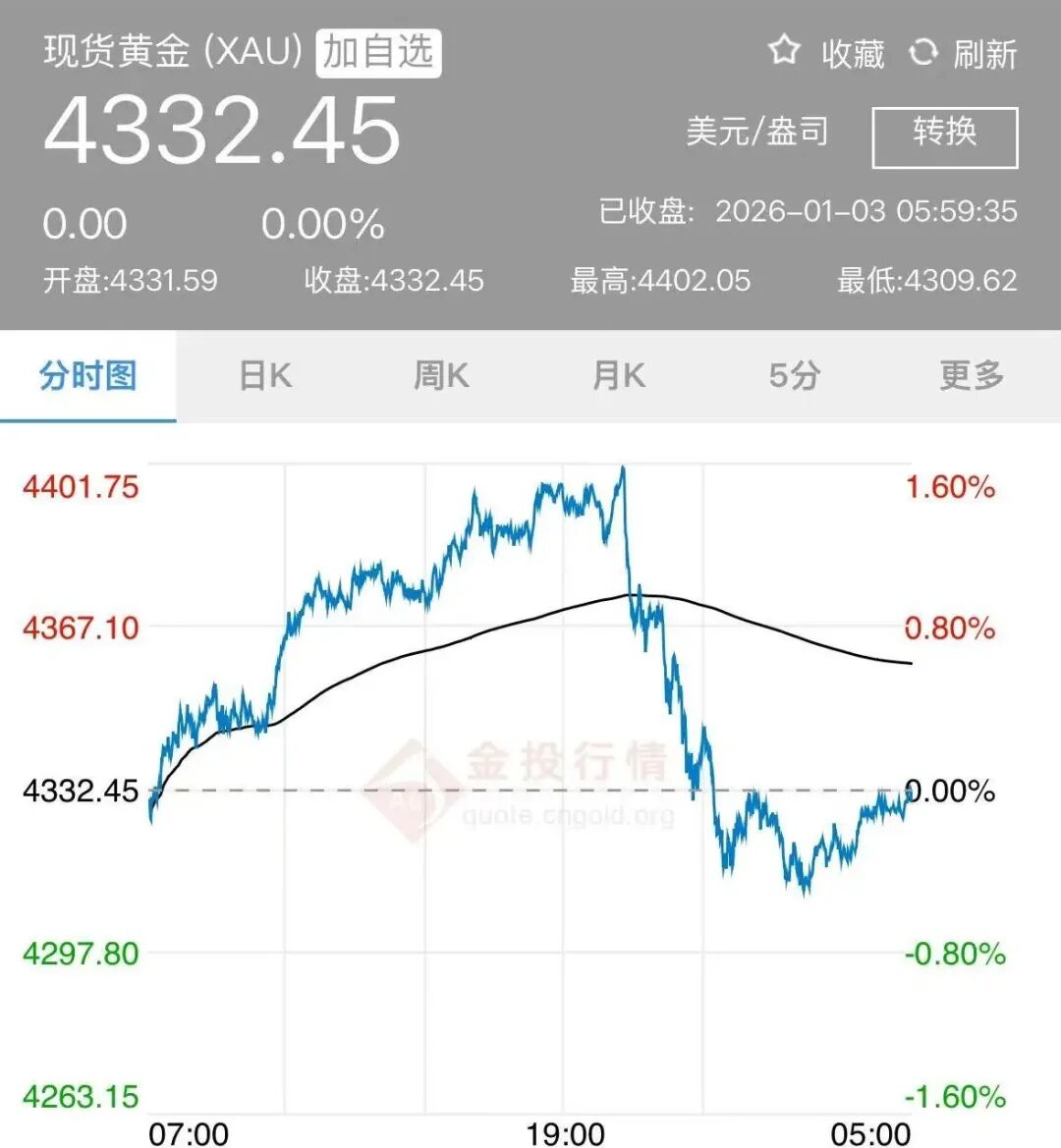Open the 更多 more-charts dropdown
This screenshot has height=1148, width=1061.
[970, 376]
